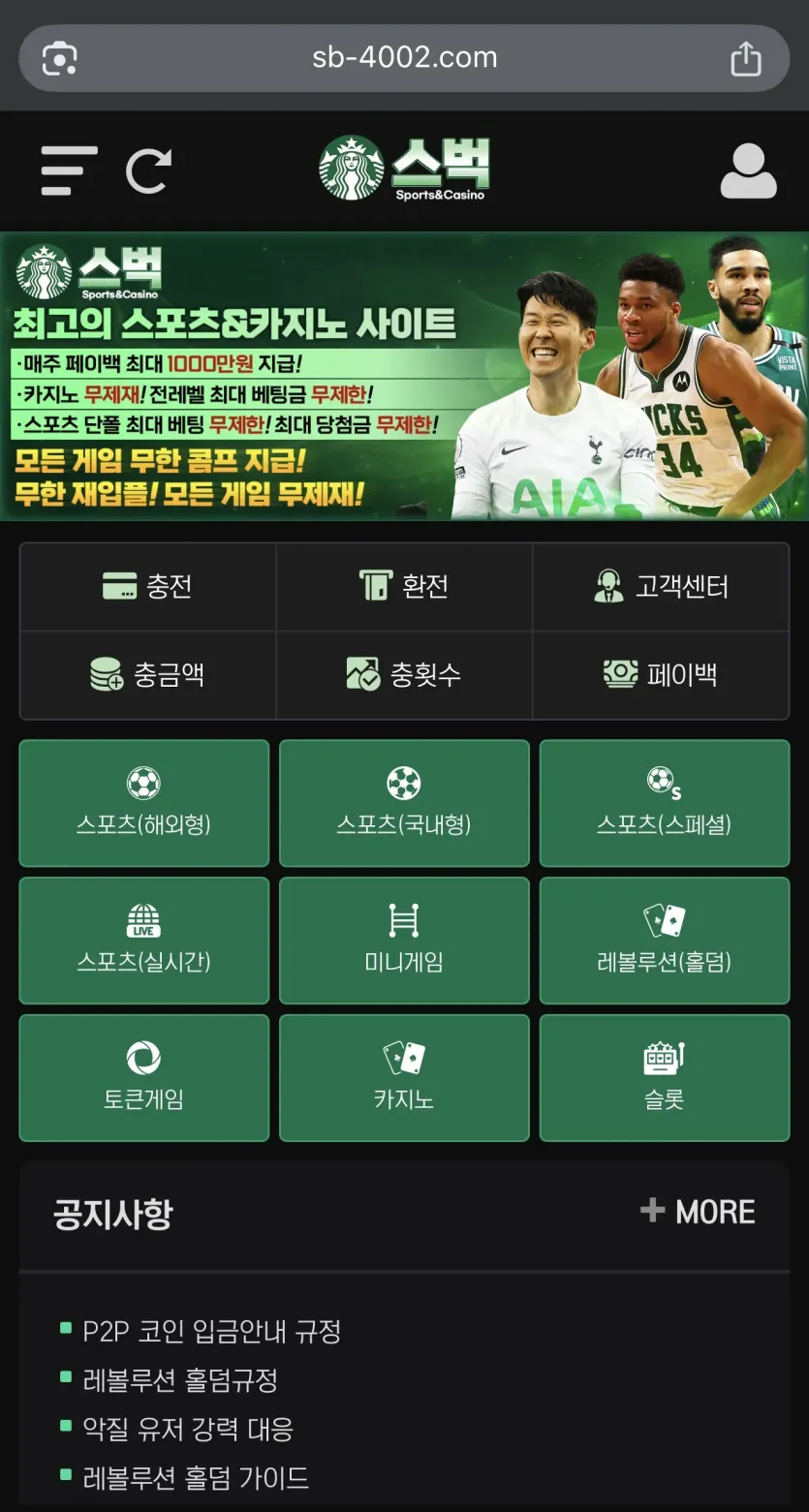Image resolution: width=809 pixels, height=1512 pixels.
Task: Open 고객센터 customer center
Action: 661,586
